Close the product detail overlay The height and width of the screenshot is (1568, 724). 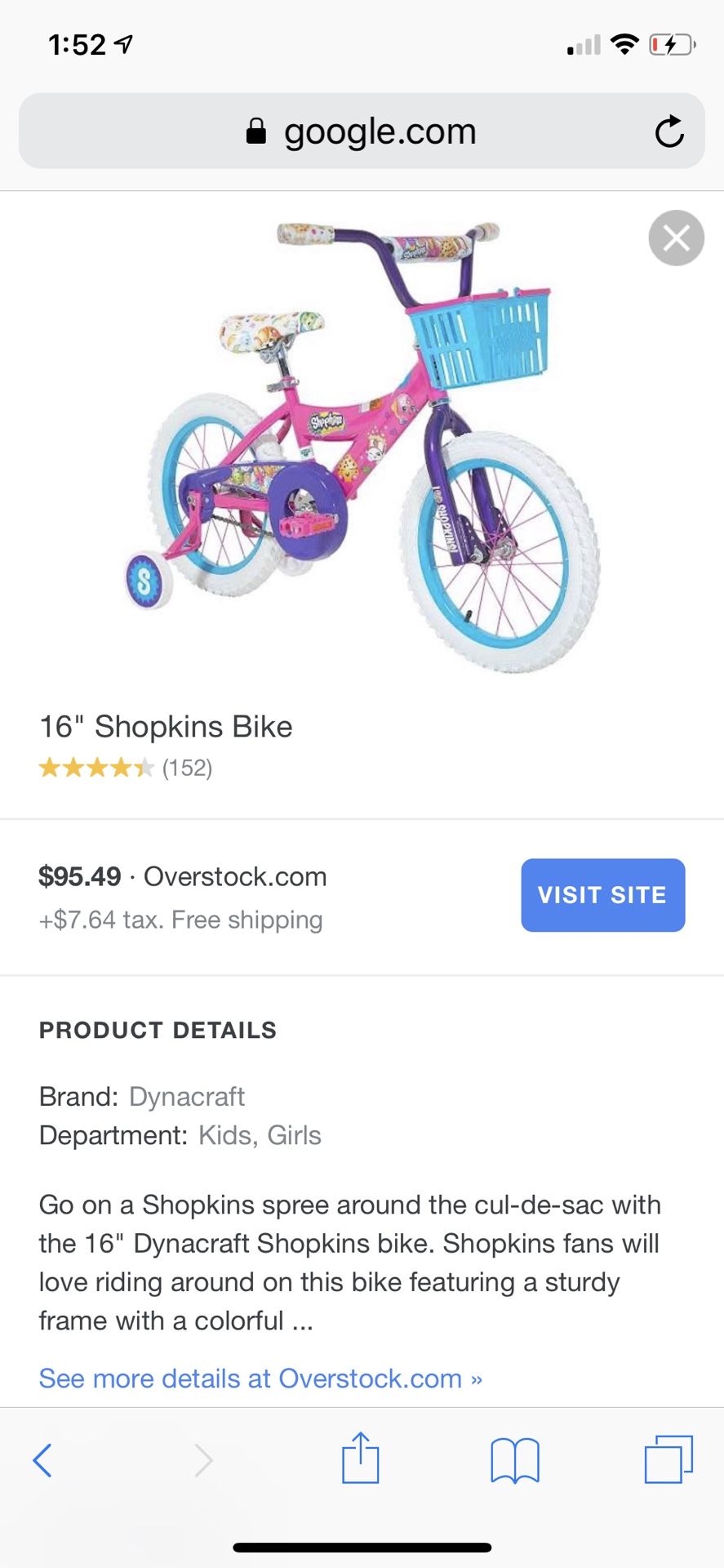pos(676,238)
